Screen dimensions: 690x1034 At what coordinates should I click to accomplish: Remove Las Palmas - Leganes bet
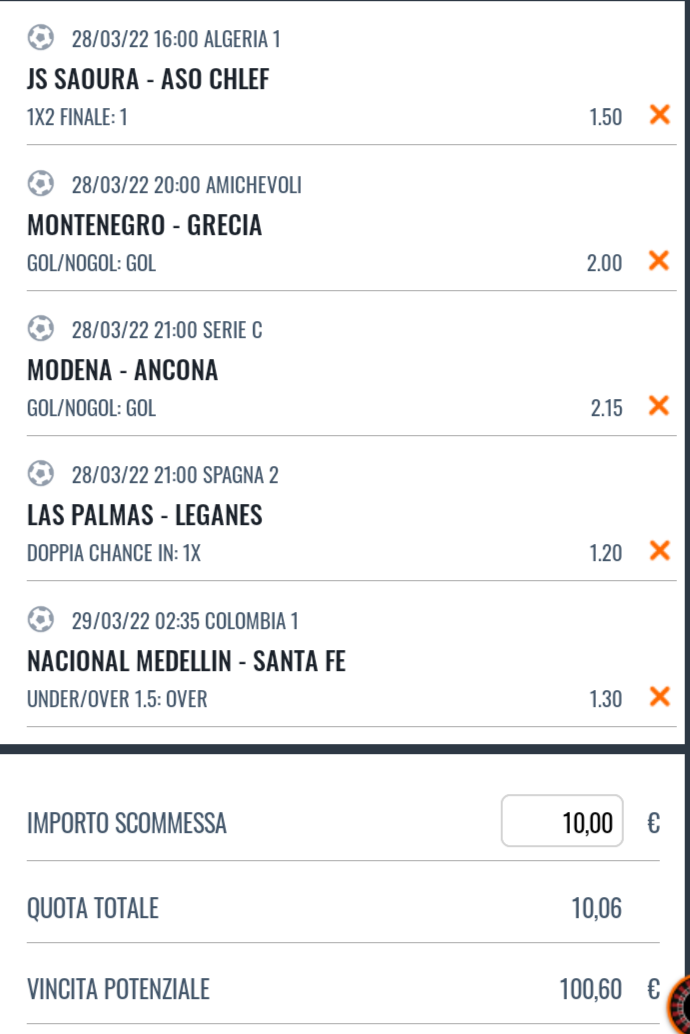659,551
